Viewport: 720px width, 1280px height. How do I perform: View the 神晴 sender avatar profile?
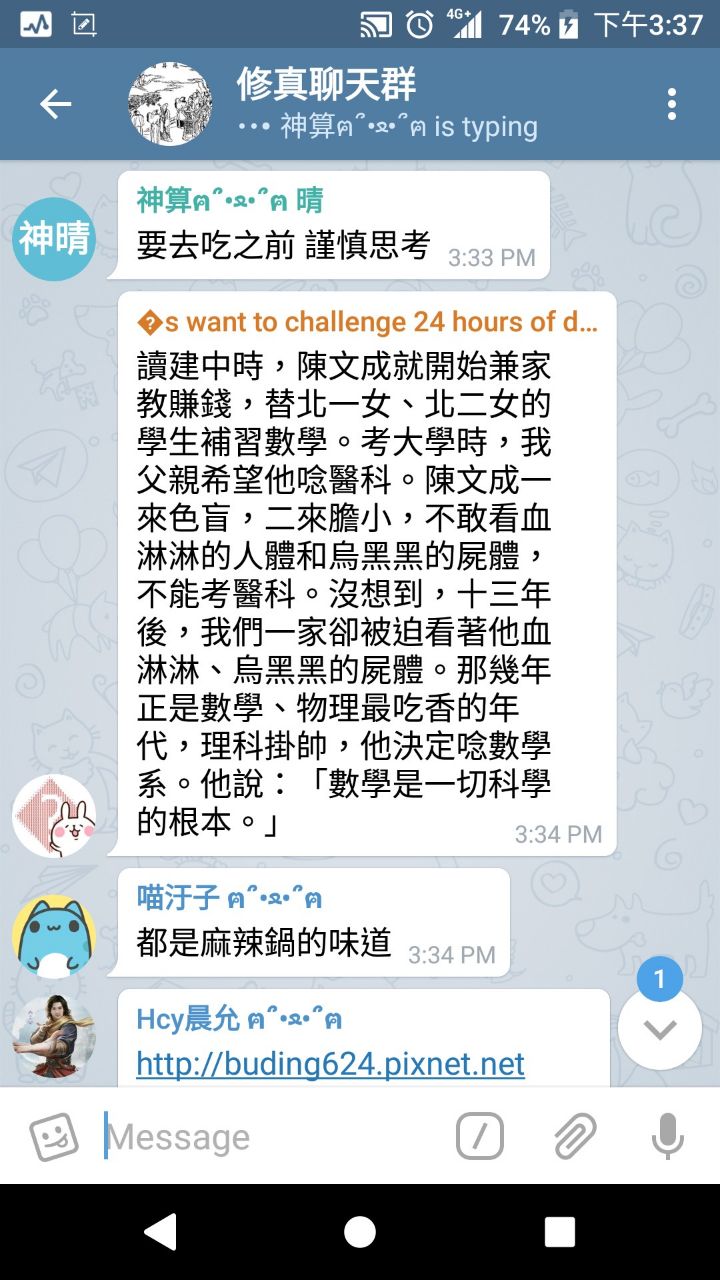pos(54,239)
